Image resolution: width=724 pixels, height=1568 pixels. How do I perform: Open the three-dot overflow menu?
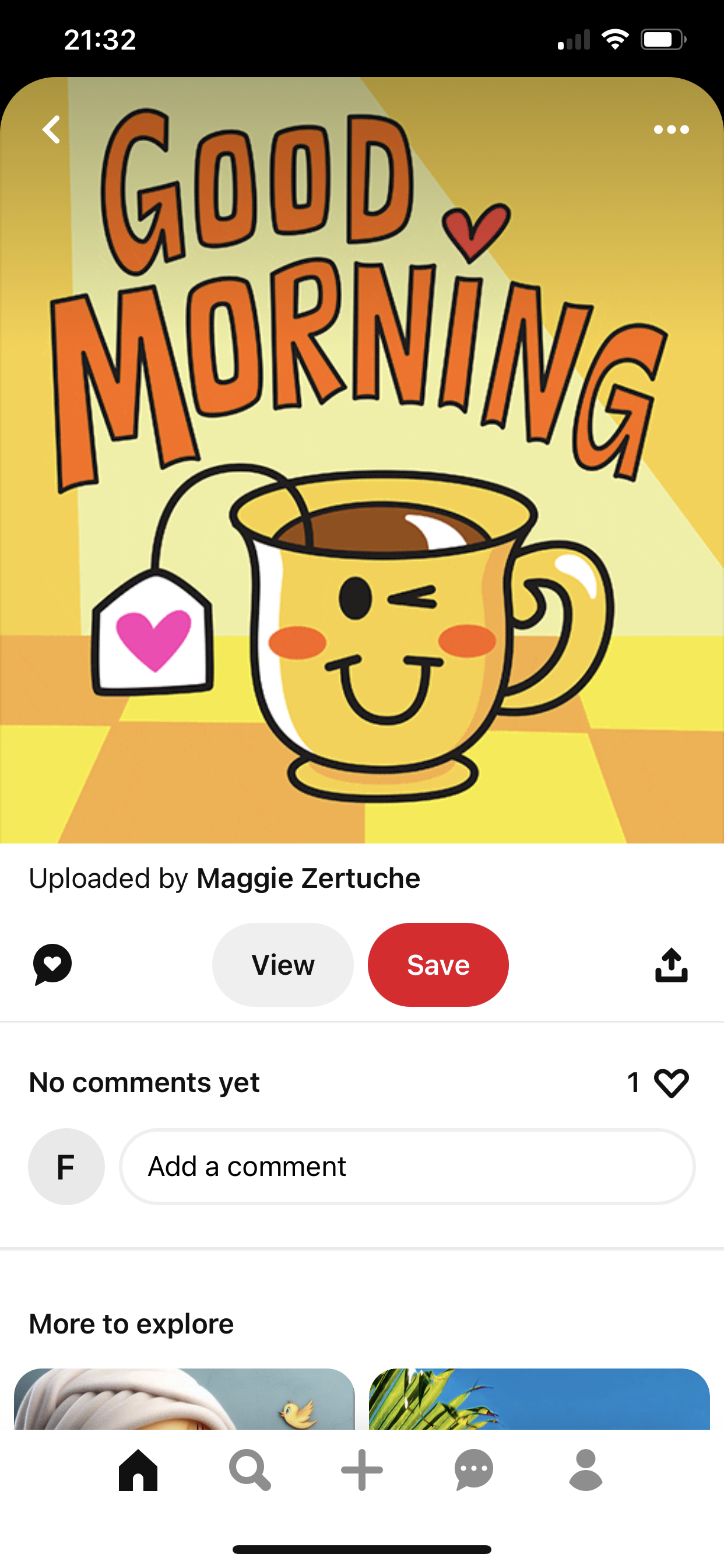671,129
